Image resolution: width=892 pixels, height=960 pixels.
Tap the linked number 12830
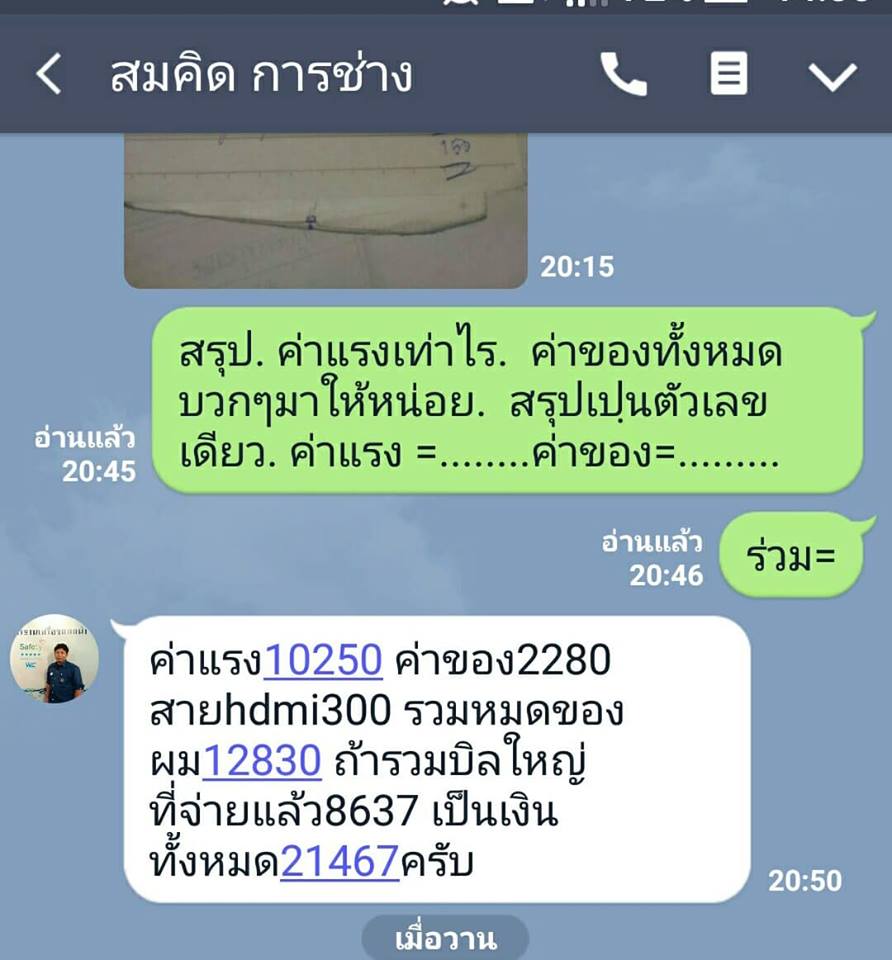coord(263,762)
